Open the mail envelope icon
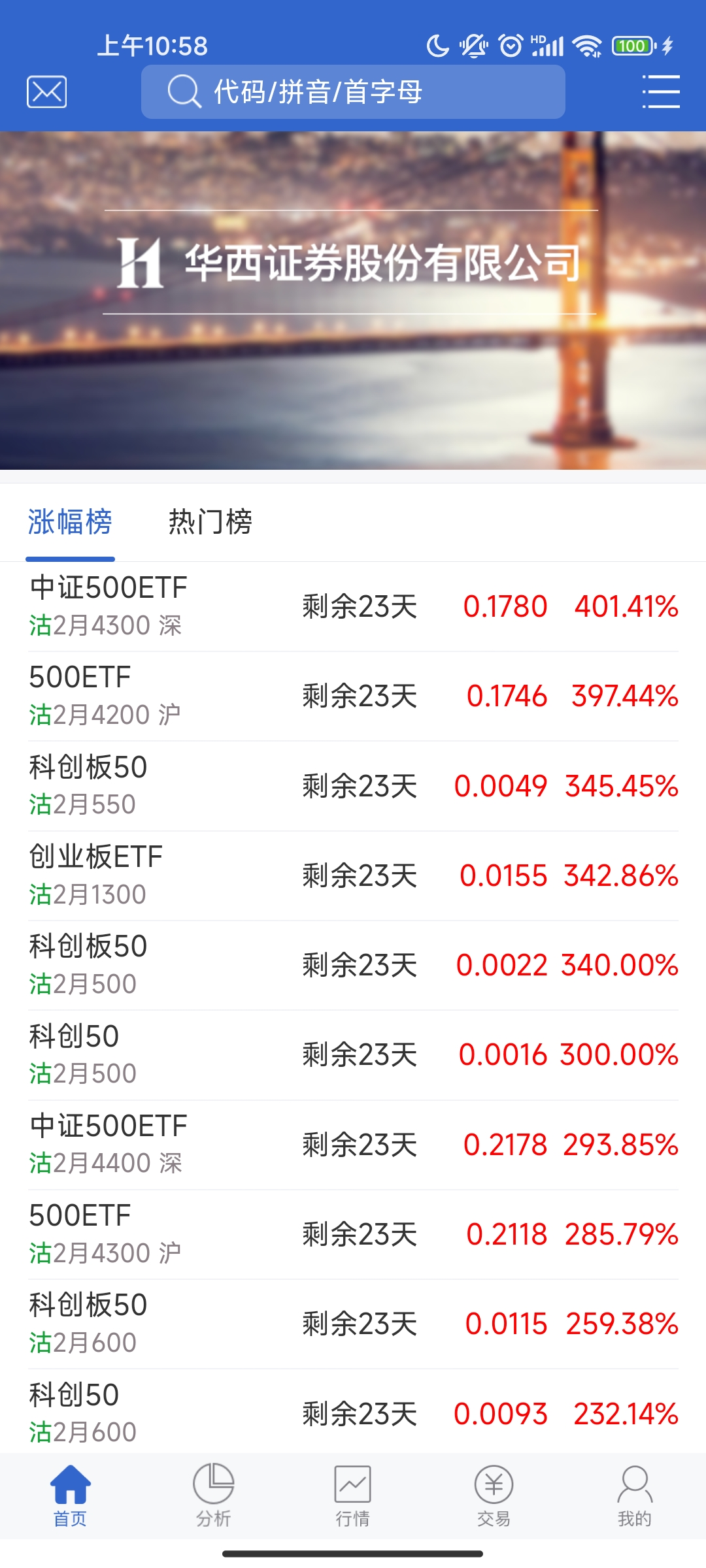Screen dimensions: 706x1568 (x=46, y=91)
